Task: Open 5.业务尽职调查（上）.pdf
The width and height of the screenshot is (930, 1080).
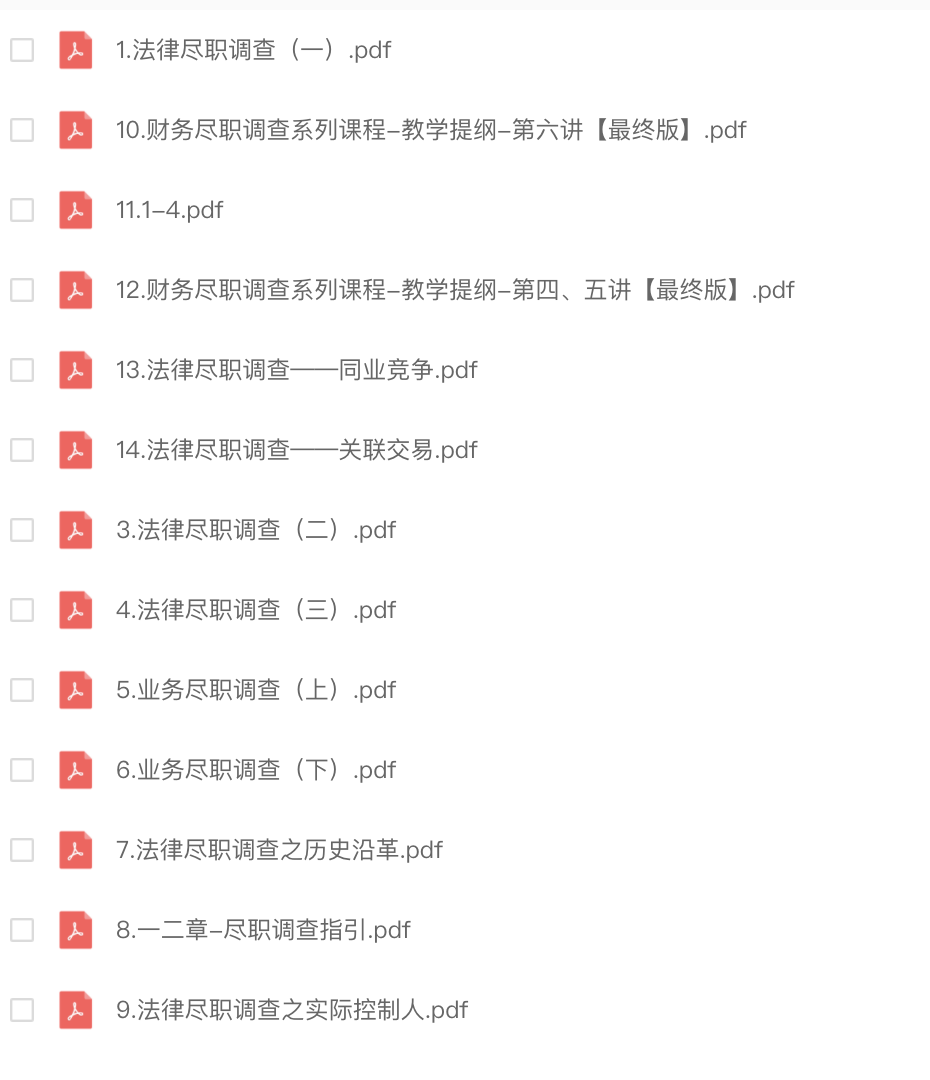Action: (256, 690)
